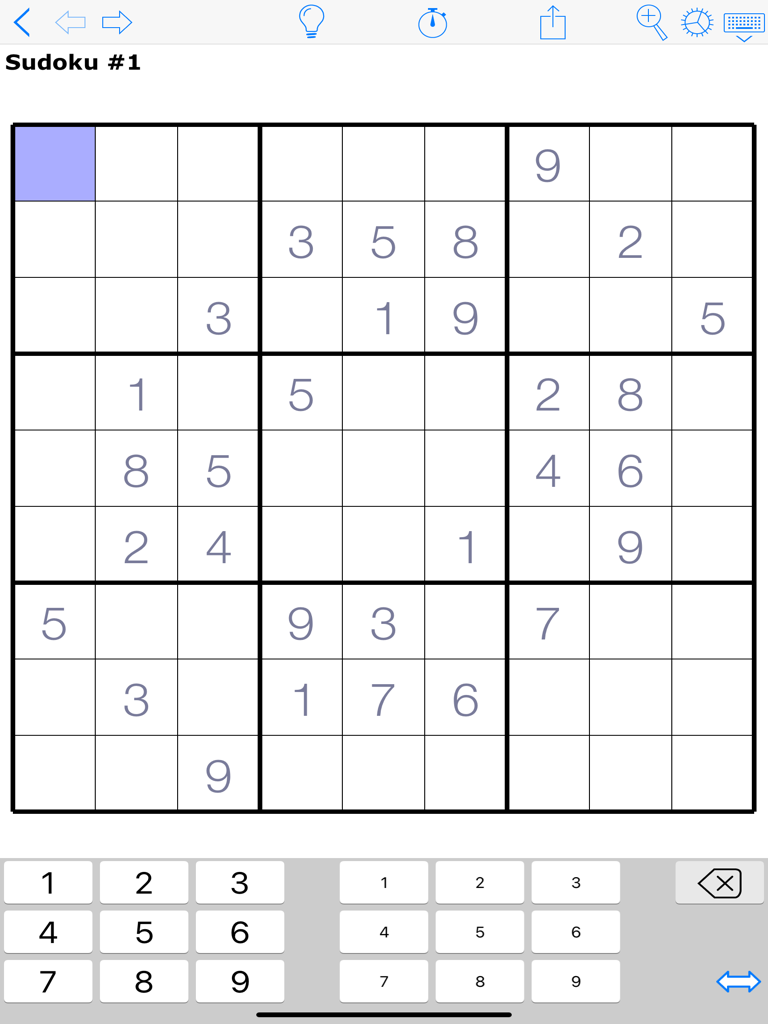Enter 1 with the large keypad

point(48,883)
